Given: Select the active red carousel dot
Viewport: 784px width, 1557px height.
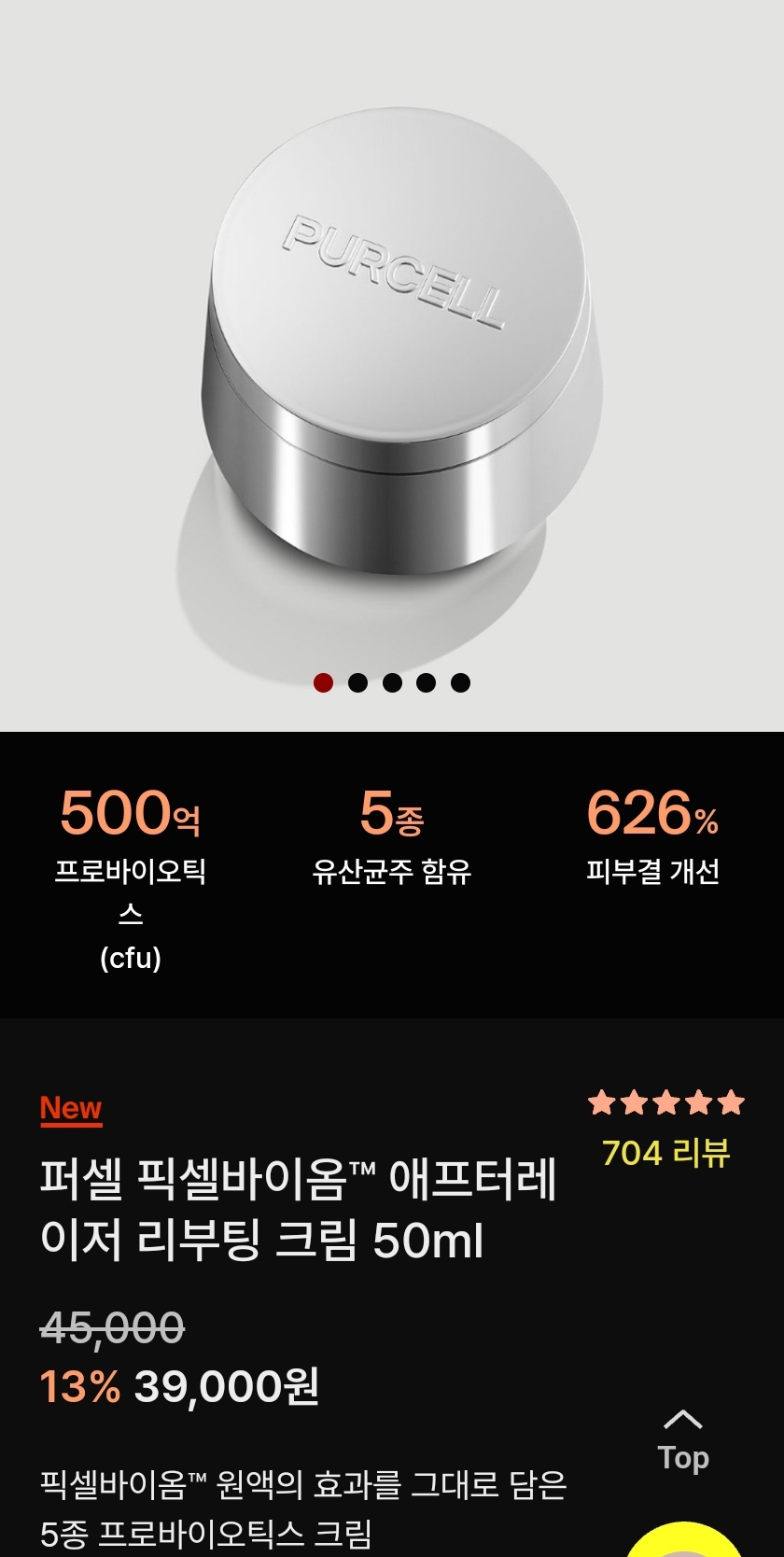Looking at the screenshot, I should click(x=322, y=683).
